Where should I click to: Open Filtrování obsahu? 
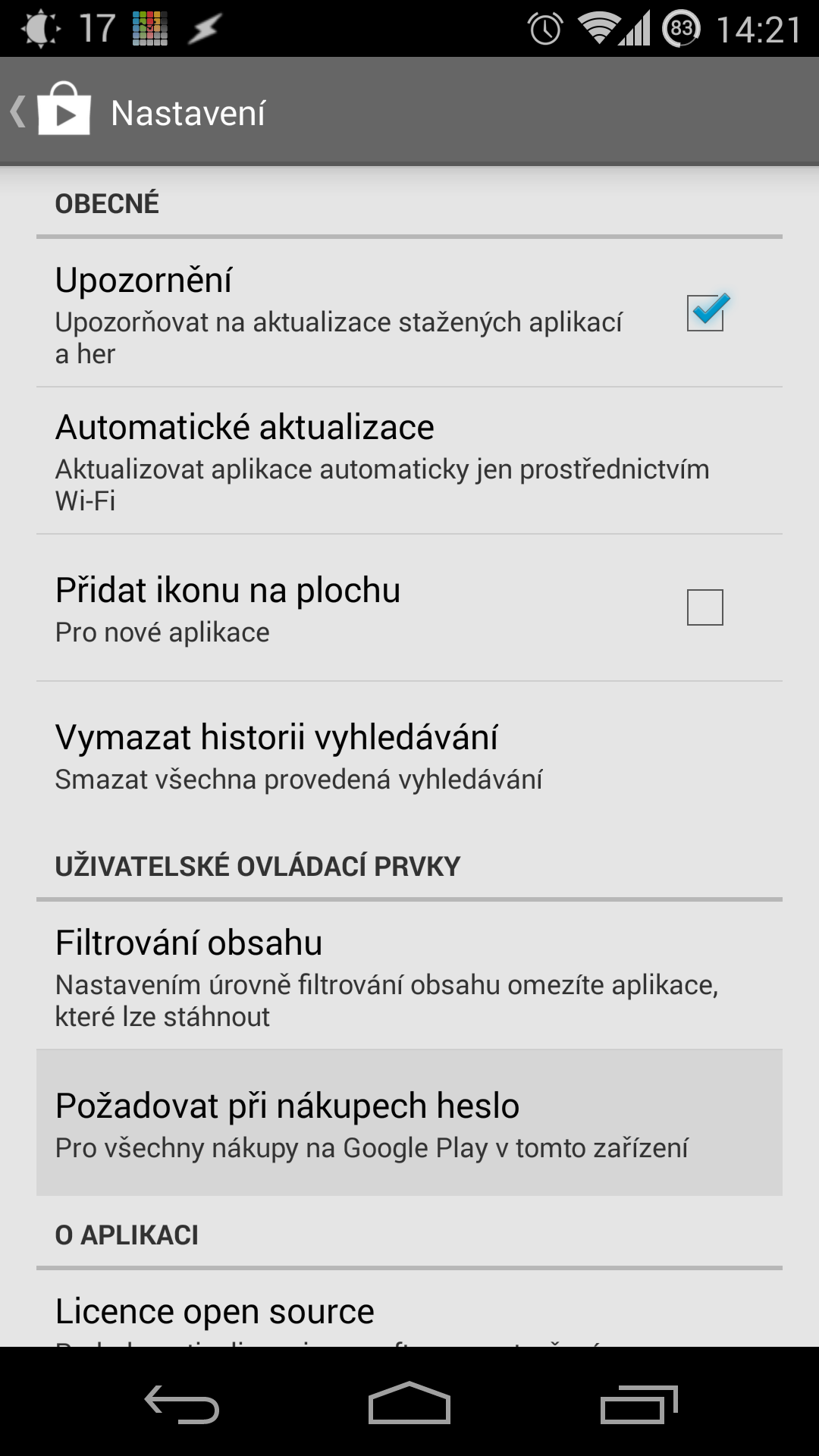[409, 975]
